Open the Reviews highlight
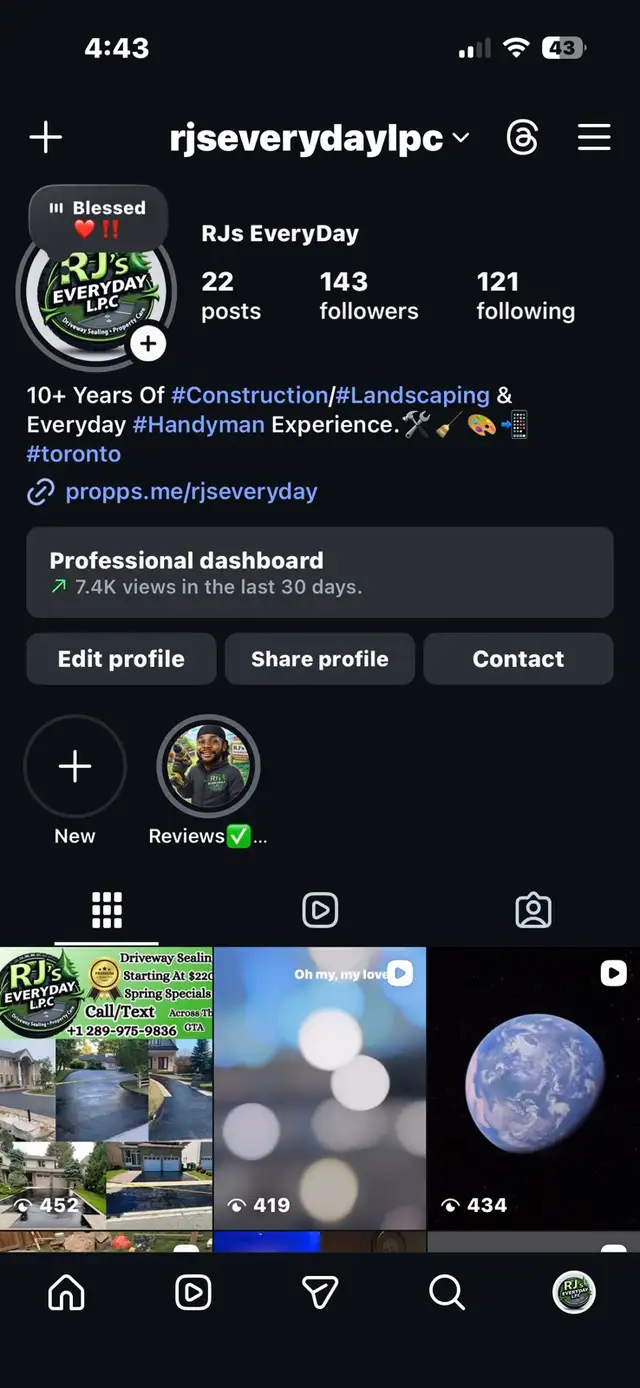The width and height of the screenshot is (640, 1388). pos(208,767)
